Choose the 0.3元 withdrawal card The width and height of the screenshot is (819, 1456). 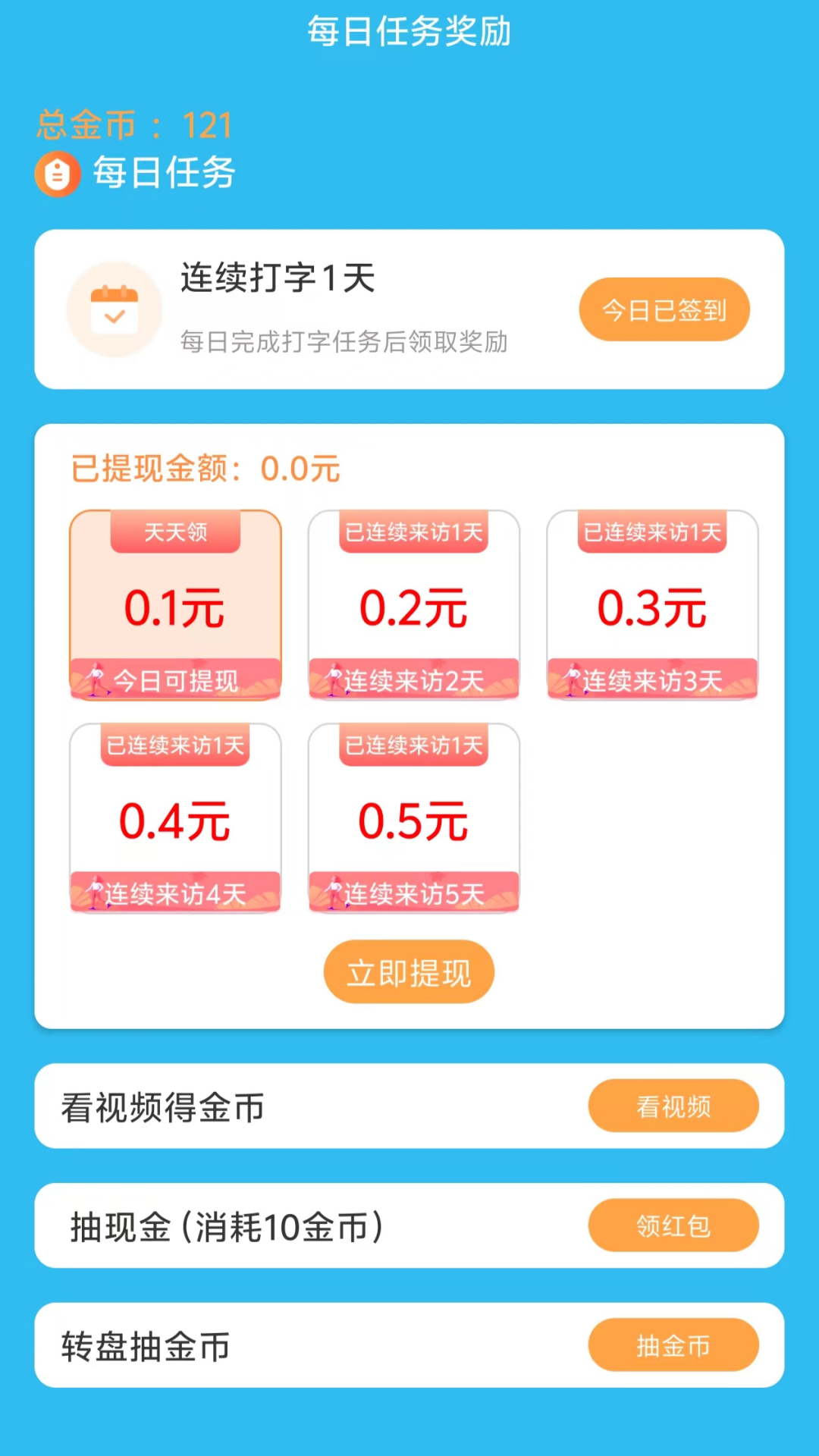[x=652, y=605]
